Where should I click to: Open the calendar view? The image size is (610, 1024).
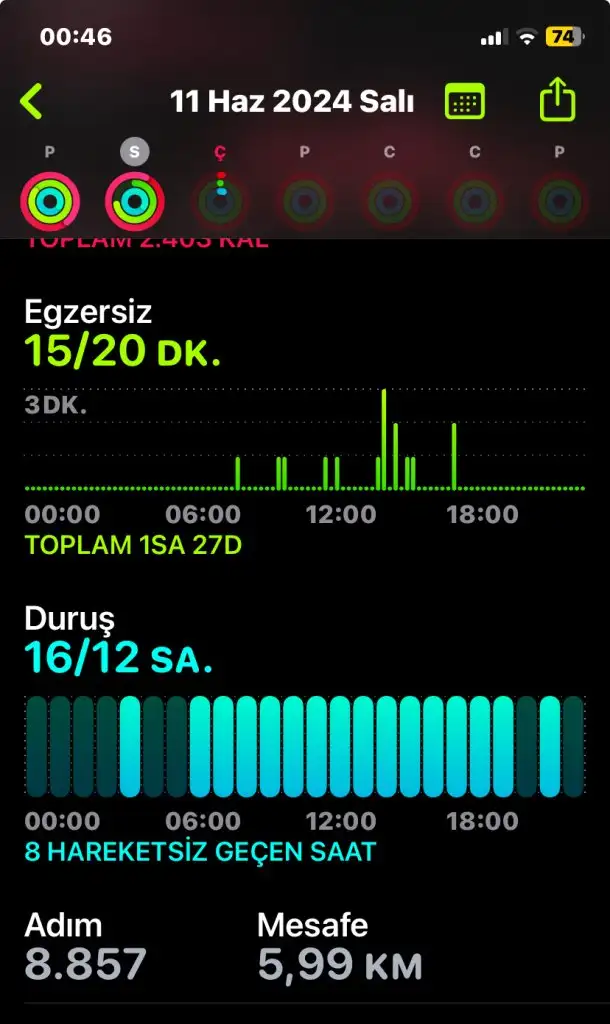click(465, 101)
